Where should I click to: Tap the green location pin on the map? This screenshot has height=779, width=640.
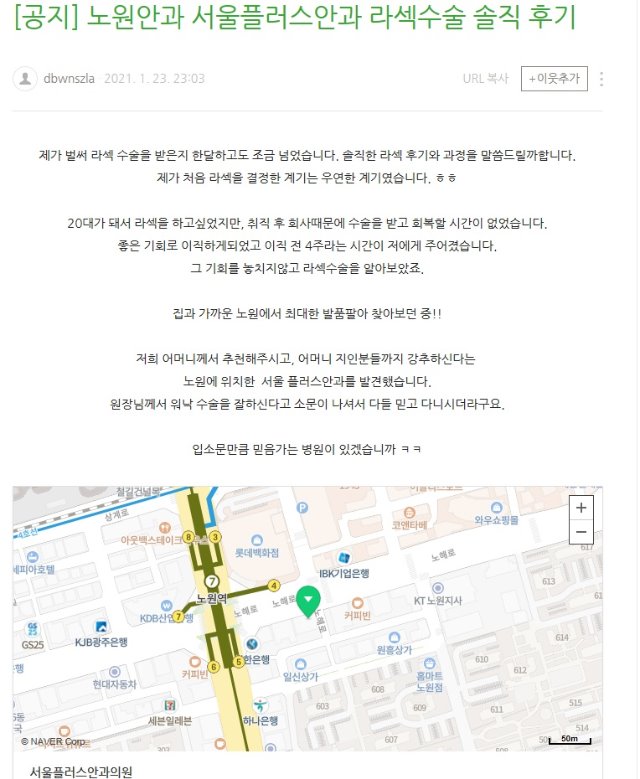(310, 600)
